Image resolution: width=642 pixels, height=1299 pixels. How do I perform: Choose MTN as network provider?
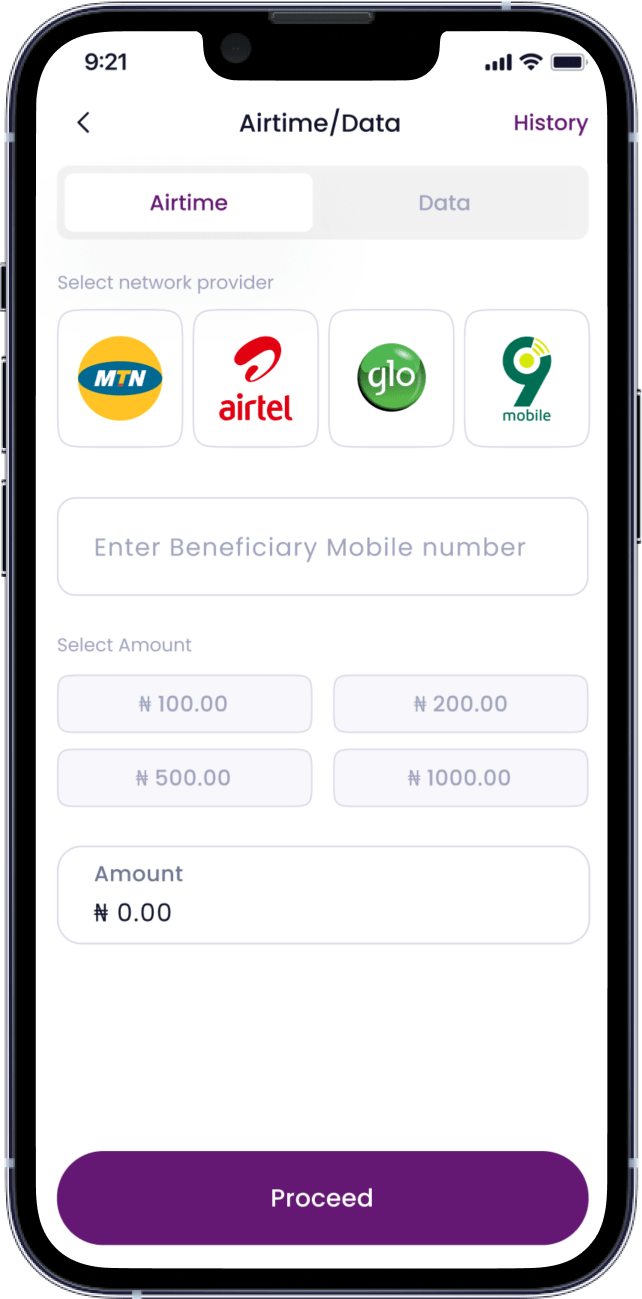tap(120, 378)
